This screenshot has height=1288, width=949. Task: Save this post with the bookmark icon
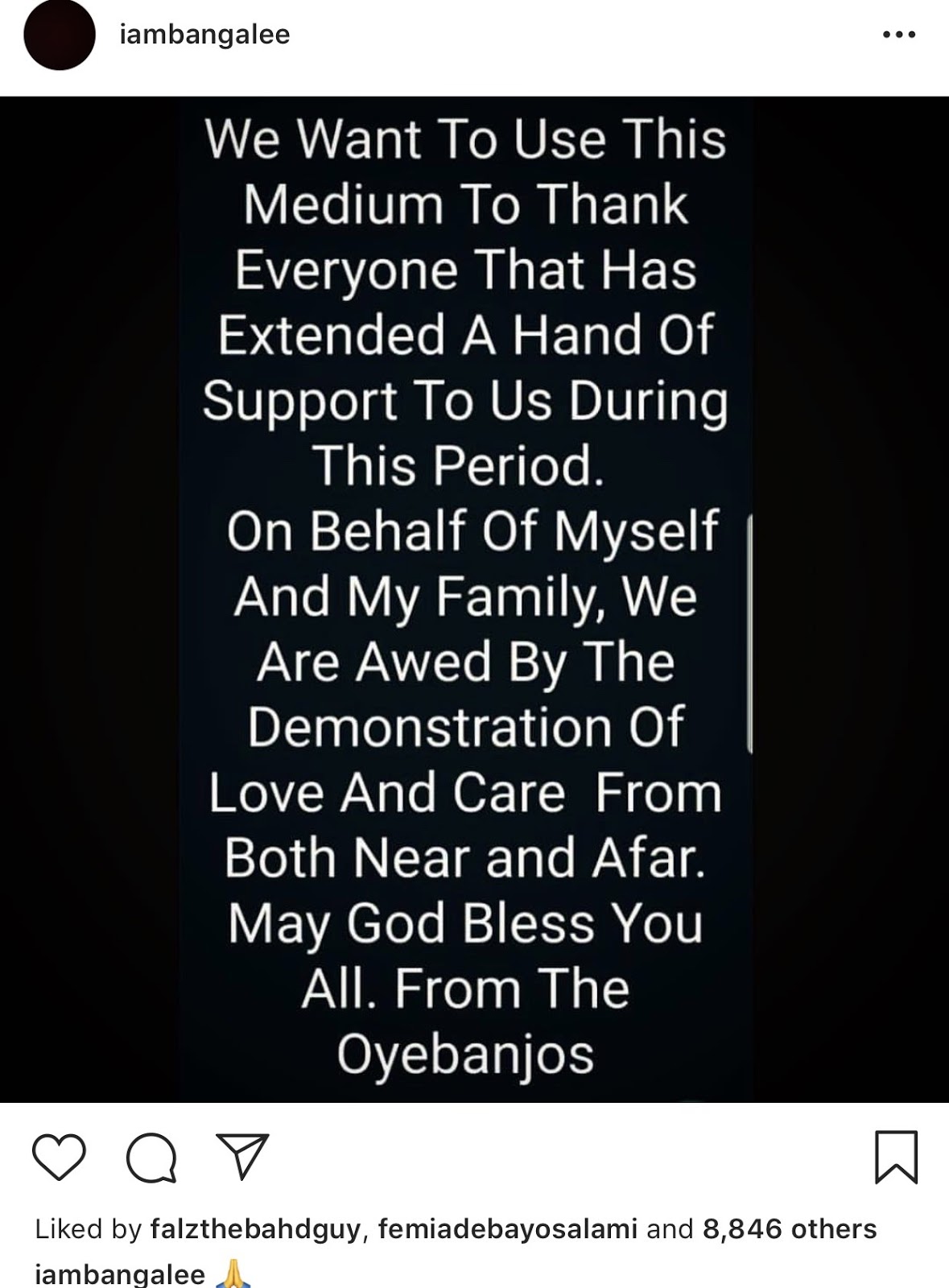pyautogui.click(x=896, y=1158)
